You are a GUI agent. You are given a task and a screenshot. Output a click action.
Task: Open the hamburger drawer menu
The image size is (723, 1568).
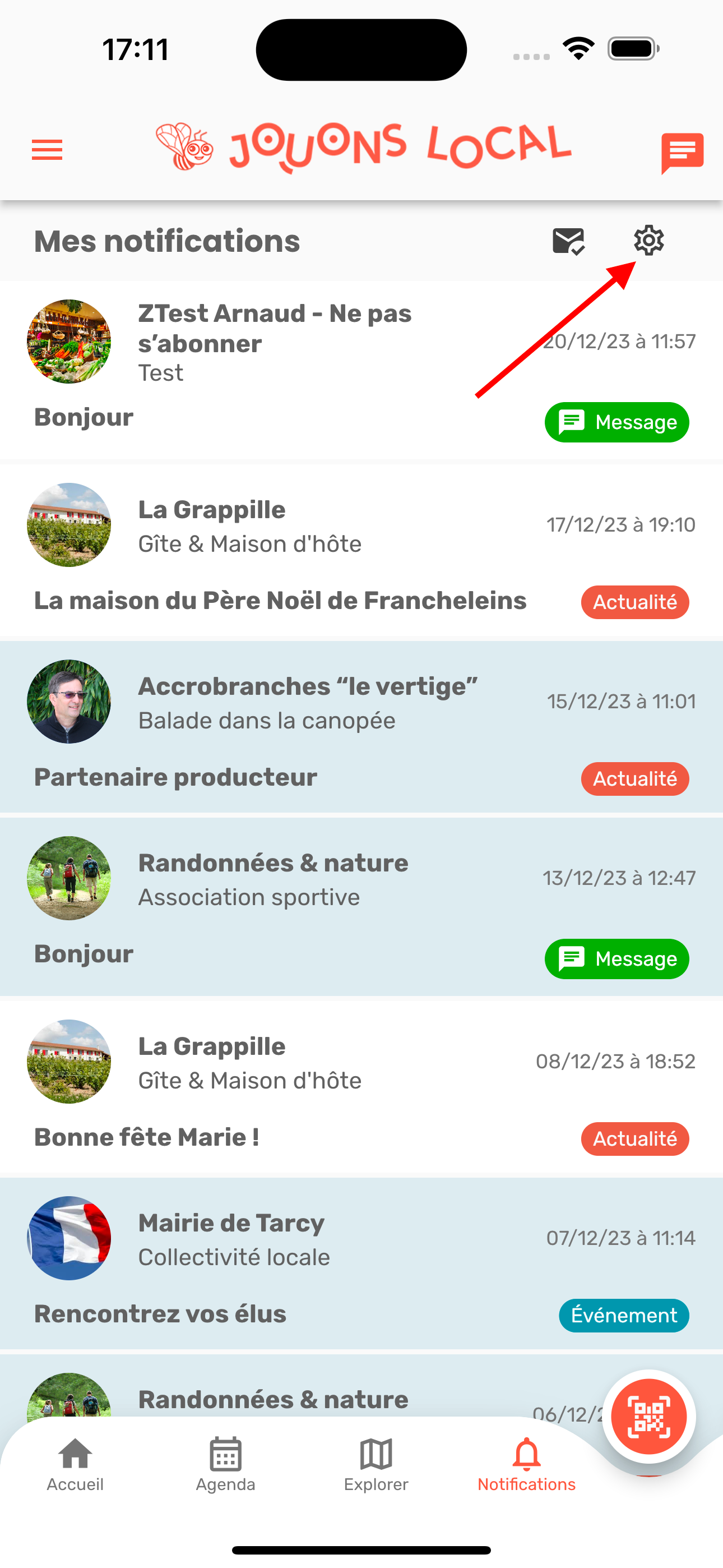pyautogui.click(x=47, y=150)
